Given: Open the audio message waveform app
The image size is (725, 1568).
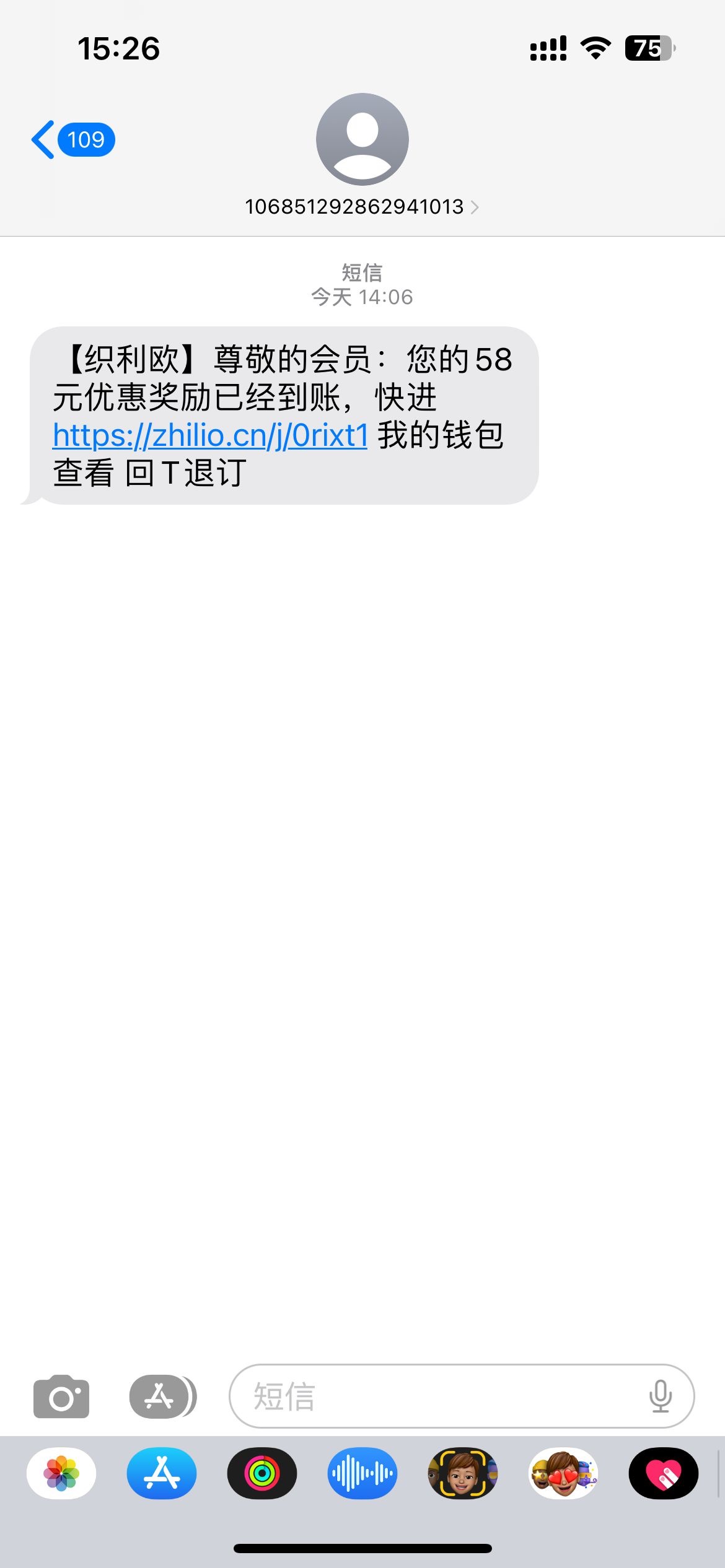Looking at the screenshot, I should click(362, 1474).
